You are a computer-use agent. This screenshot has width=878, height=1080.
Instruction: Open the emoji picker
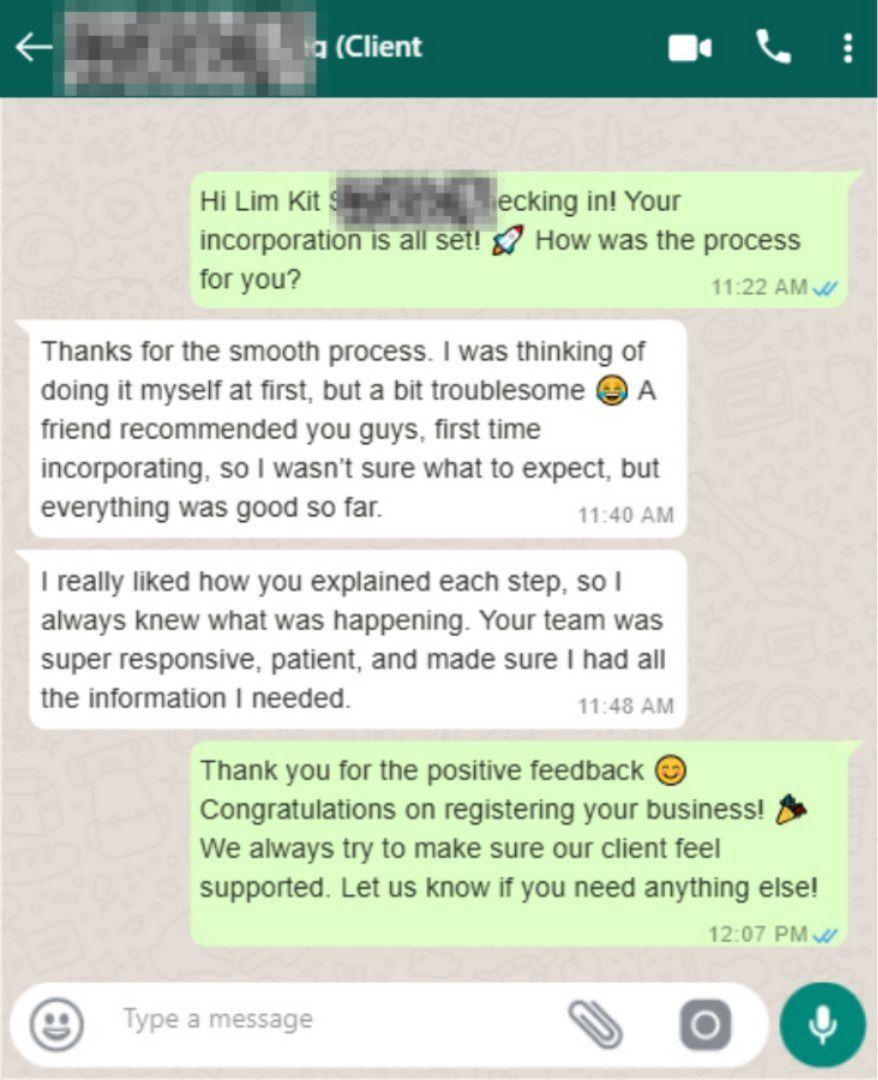pos(57,1025)
